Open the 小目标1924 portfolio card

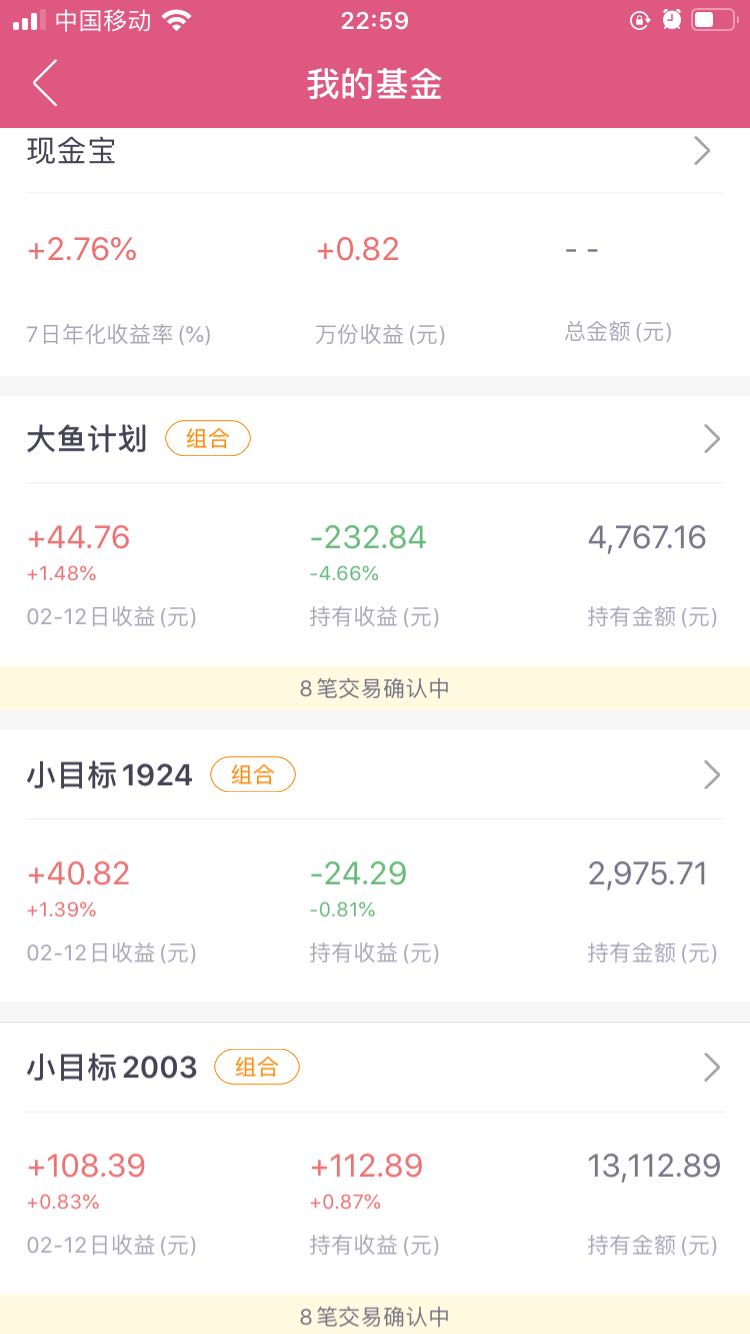pyautogui.click(x=375, y=866)
